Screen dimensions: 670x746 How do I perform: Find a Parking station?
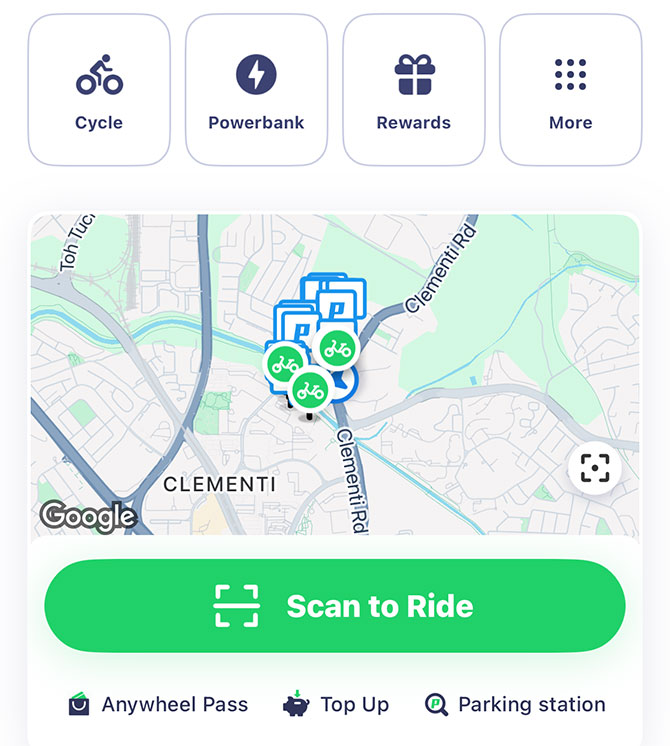(514, 705)
